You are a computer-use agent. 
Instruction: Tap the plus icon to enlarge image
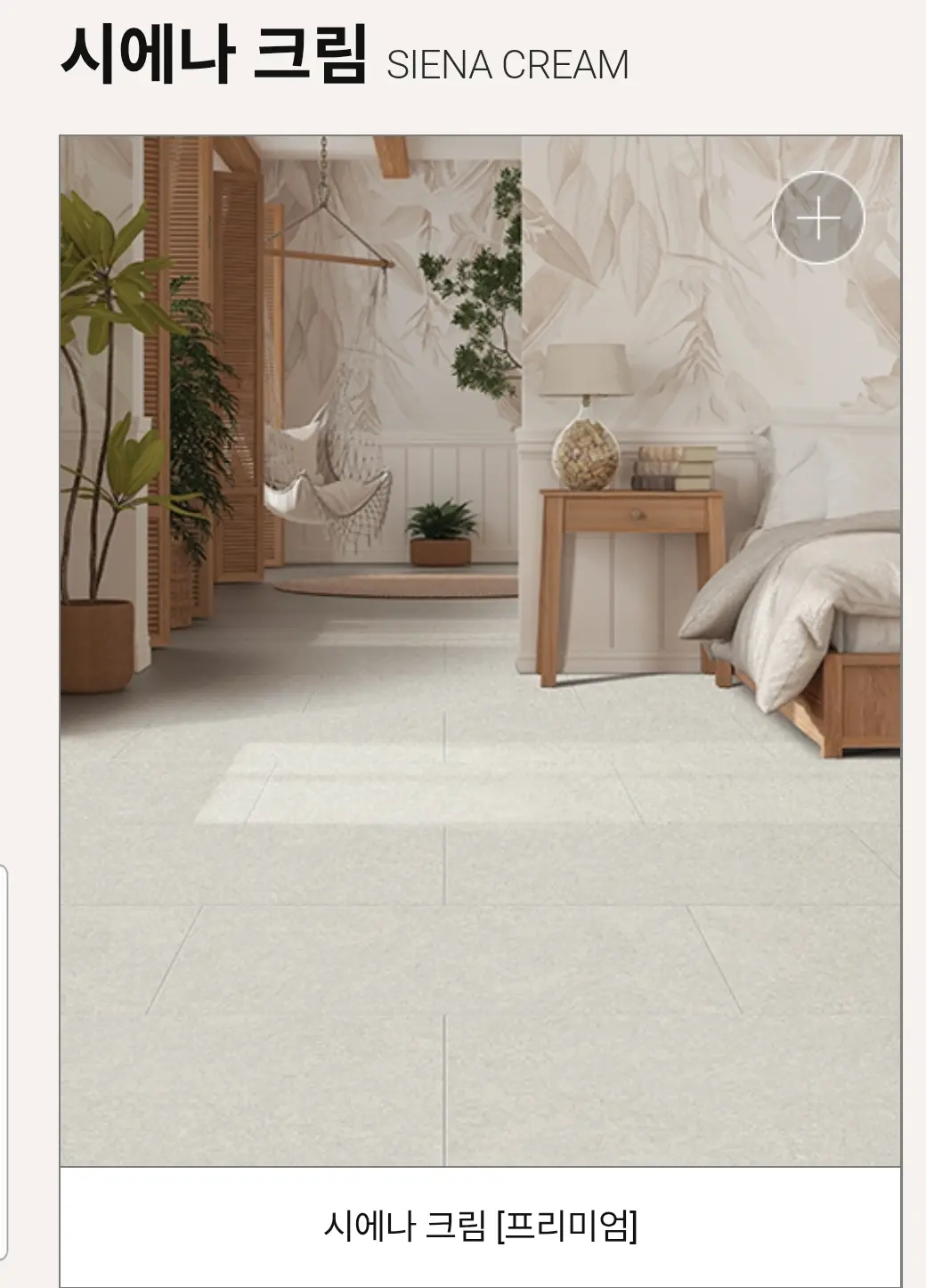click(x=817, y=218)
